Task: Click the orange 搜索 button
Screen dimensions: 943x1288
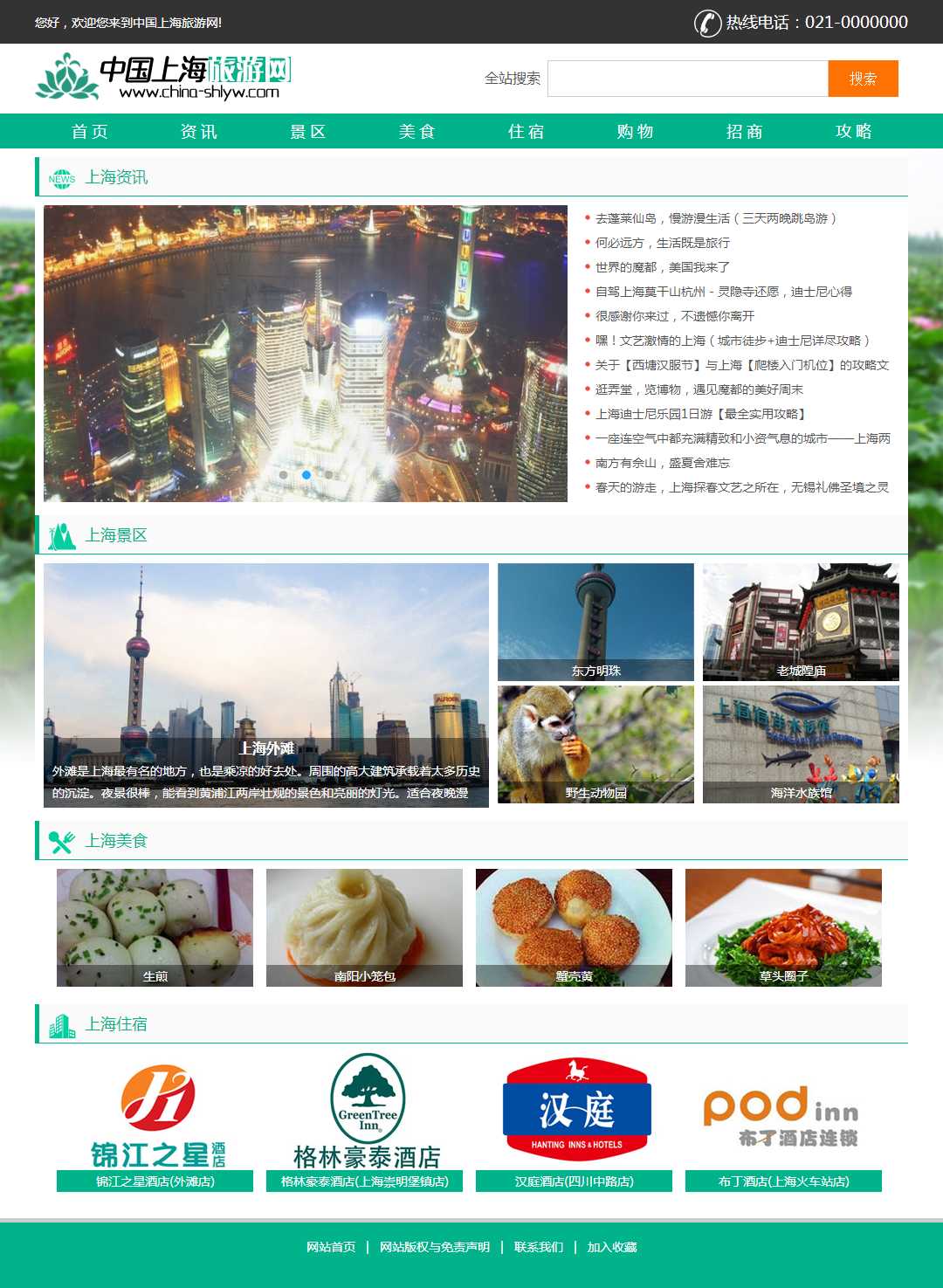Action: coord(863,79)
